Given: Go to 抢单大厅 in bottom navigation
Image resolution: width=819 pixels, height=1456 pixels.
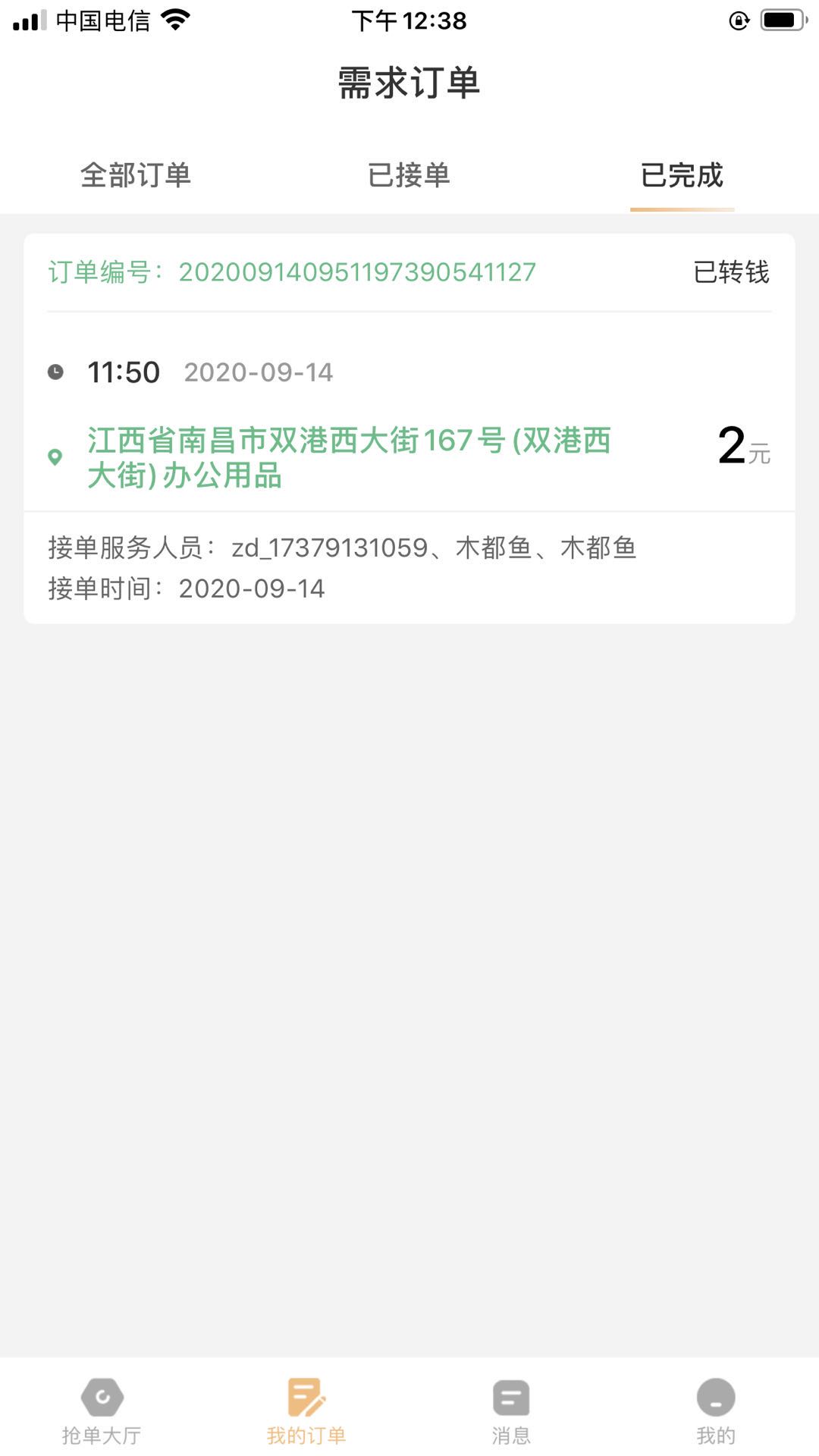Looking at the screenshot, I should click(102, 1411).
